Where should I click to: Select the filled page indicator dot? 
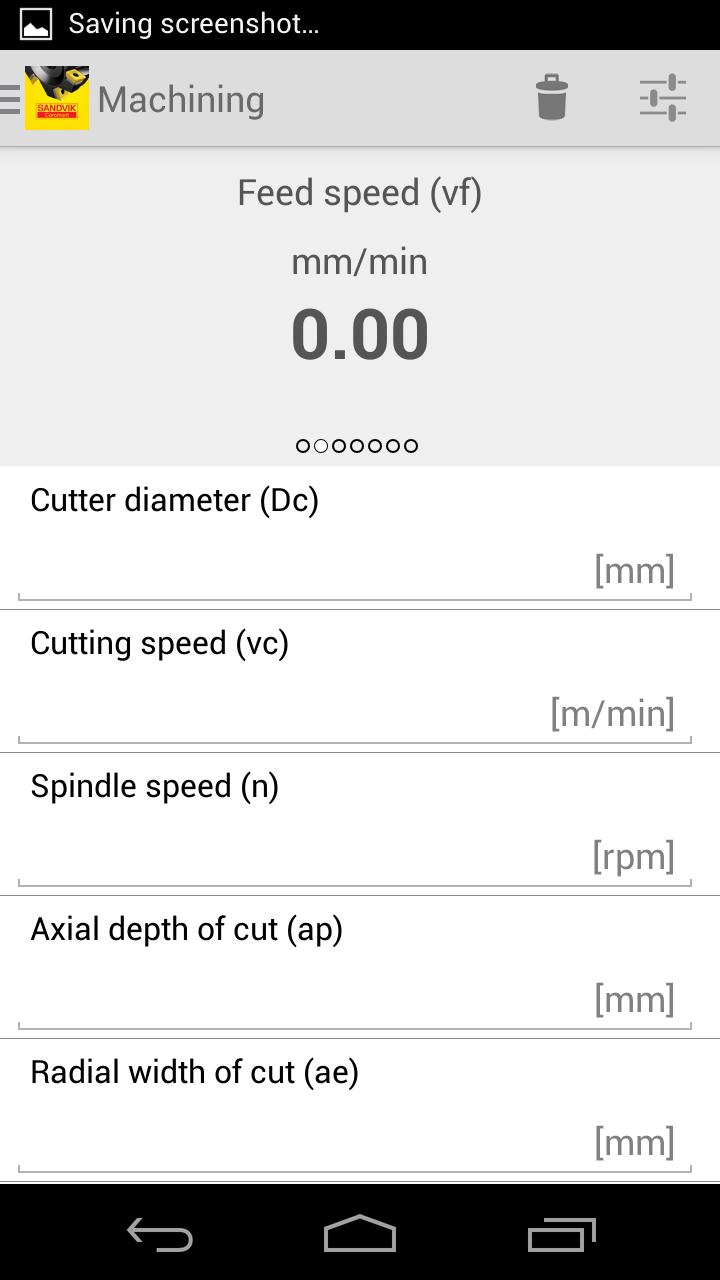[322, 445]
